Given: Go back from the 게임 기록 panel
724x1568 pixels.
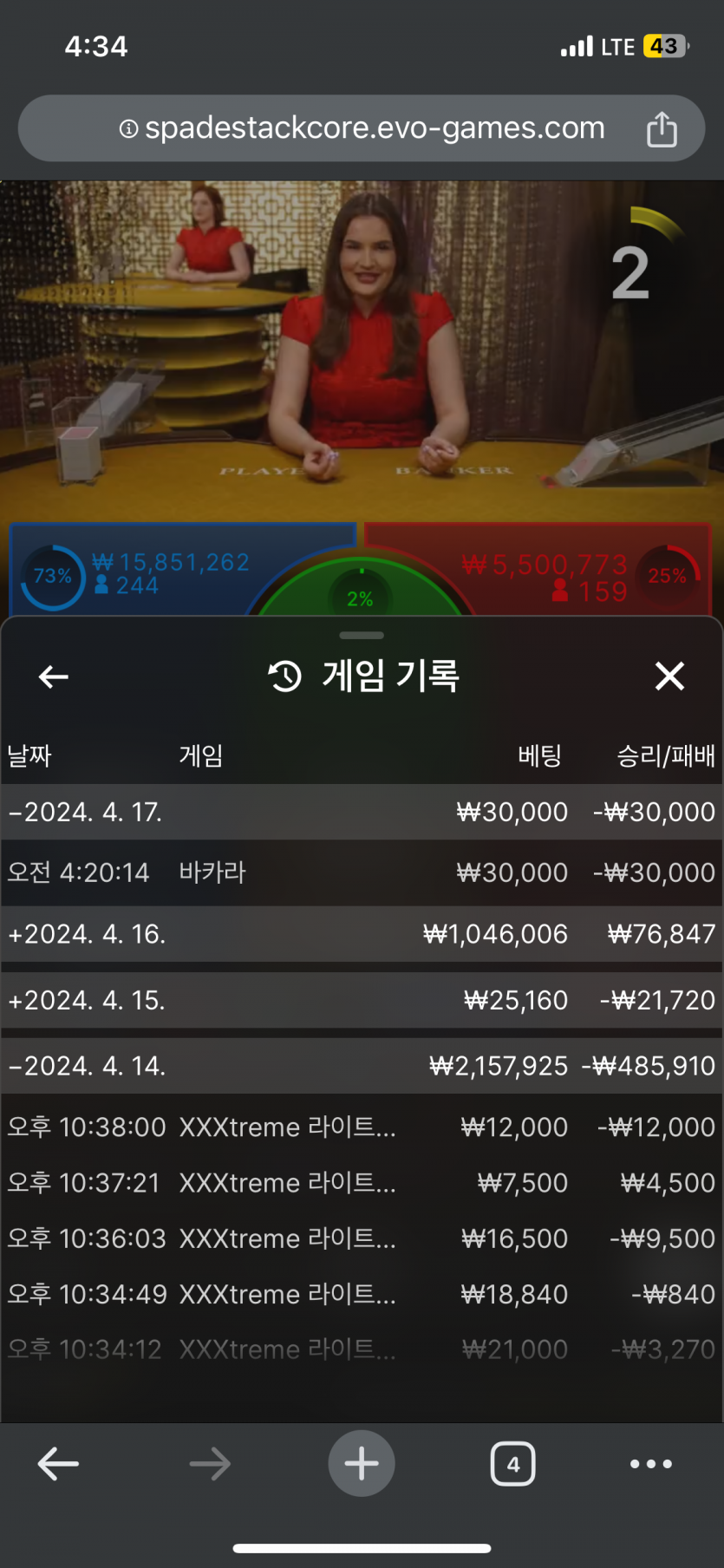Looking at the screenshot, I should tap(54, 676).
